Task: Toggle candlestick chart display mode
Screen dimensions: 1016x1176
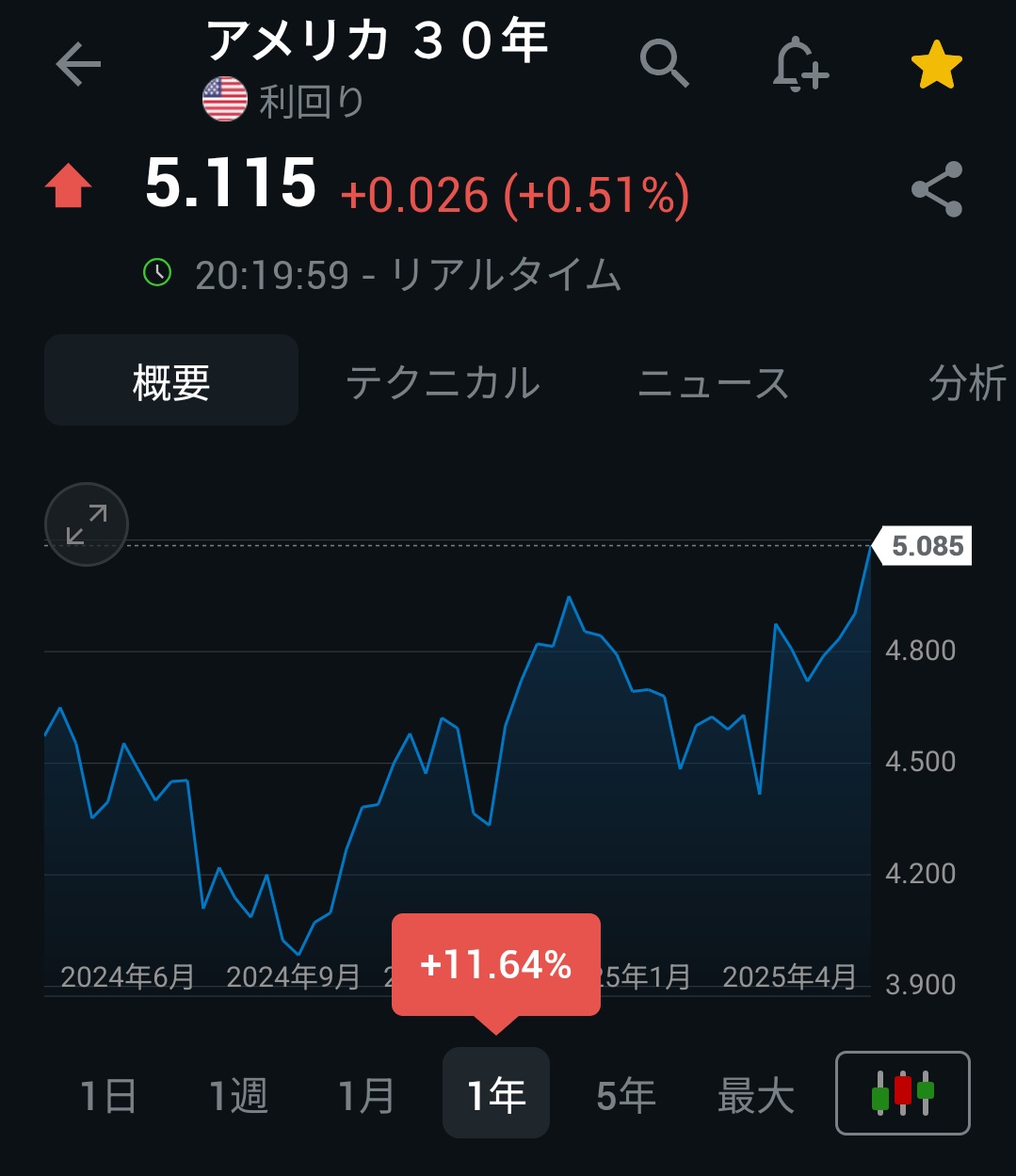Action: 901,1093
